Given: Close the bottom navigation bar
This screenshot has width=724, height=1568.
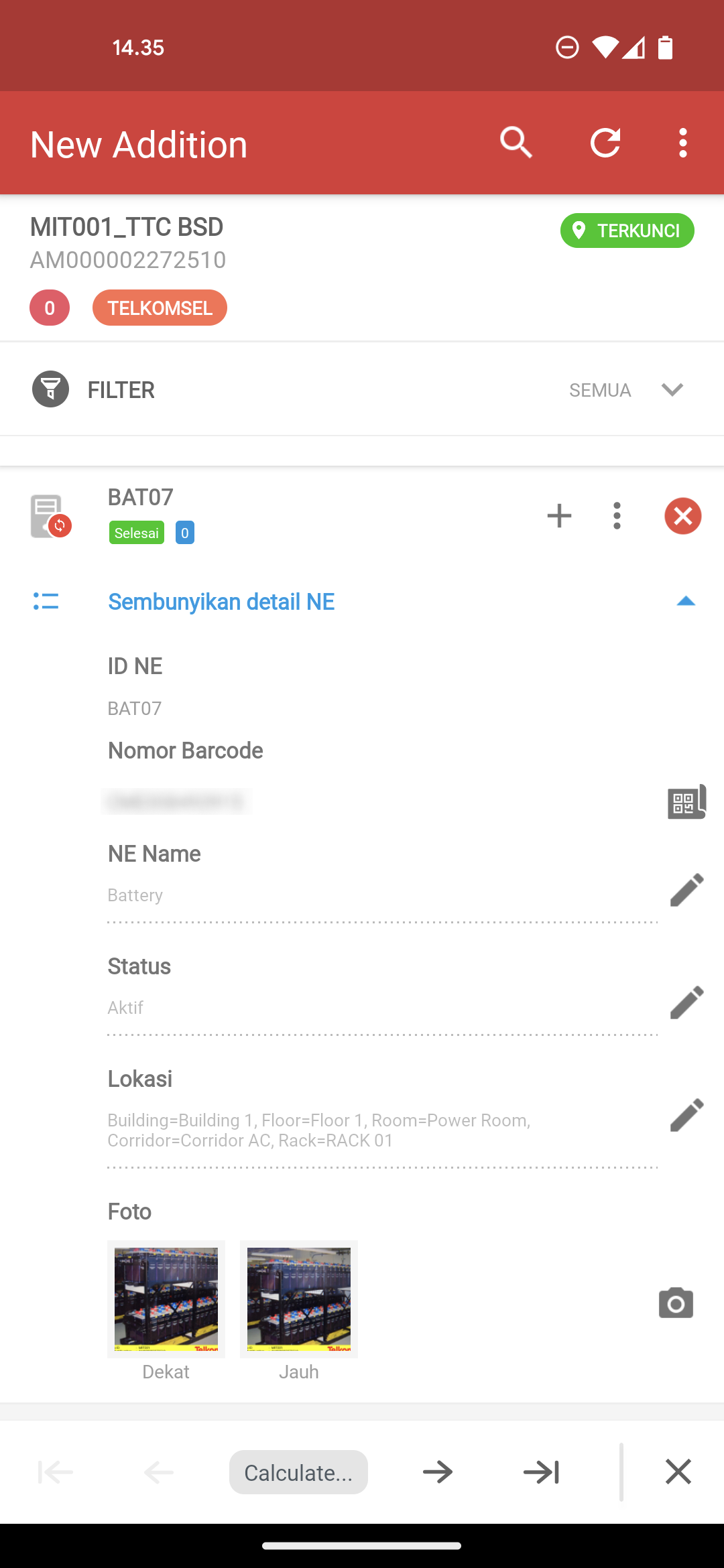Looking at the screenshot, I should tap(678, 1472).
